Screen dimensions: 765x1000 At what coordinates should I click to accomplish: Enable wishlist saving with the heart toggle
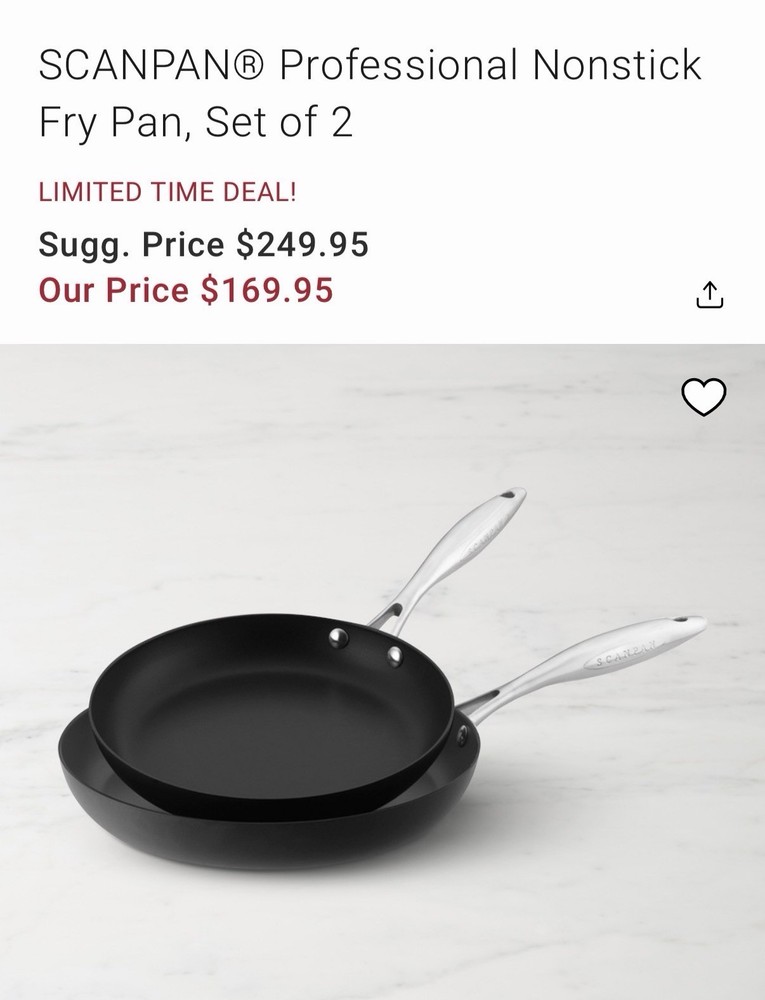[x=703, y=399]
